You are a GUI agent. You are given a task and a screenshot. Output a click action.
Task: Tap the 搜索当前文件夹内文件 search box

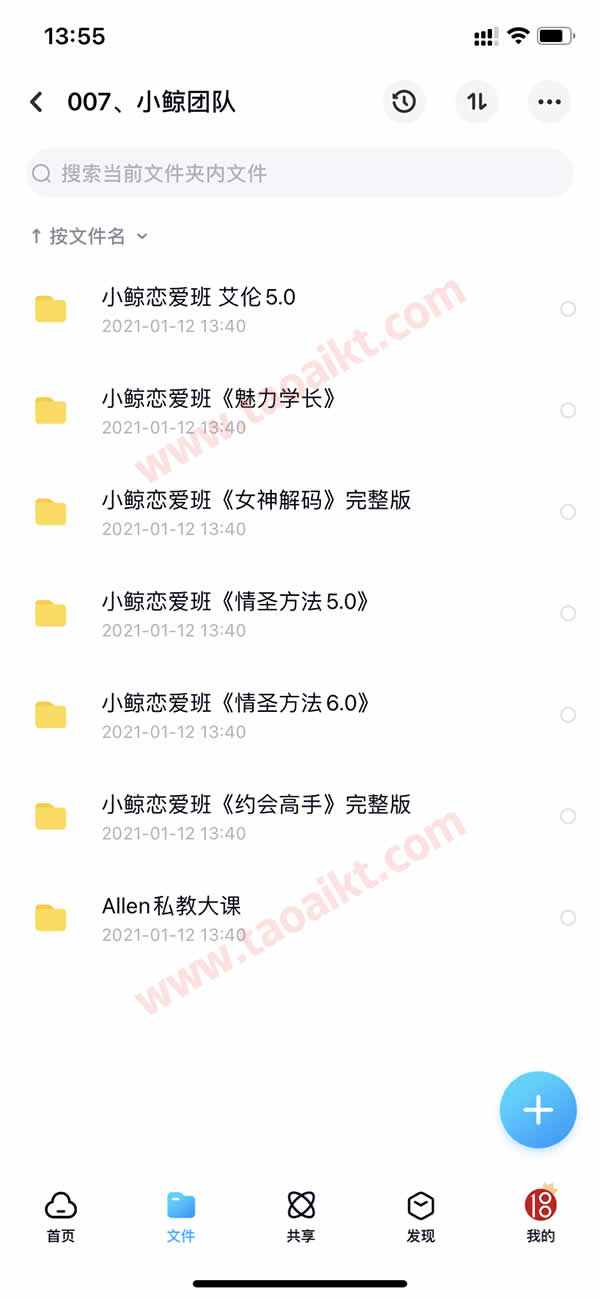click(x=300, y=174)
